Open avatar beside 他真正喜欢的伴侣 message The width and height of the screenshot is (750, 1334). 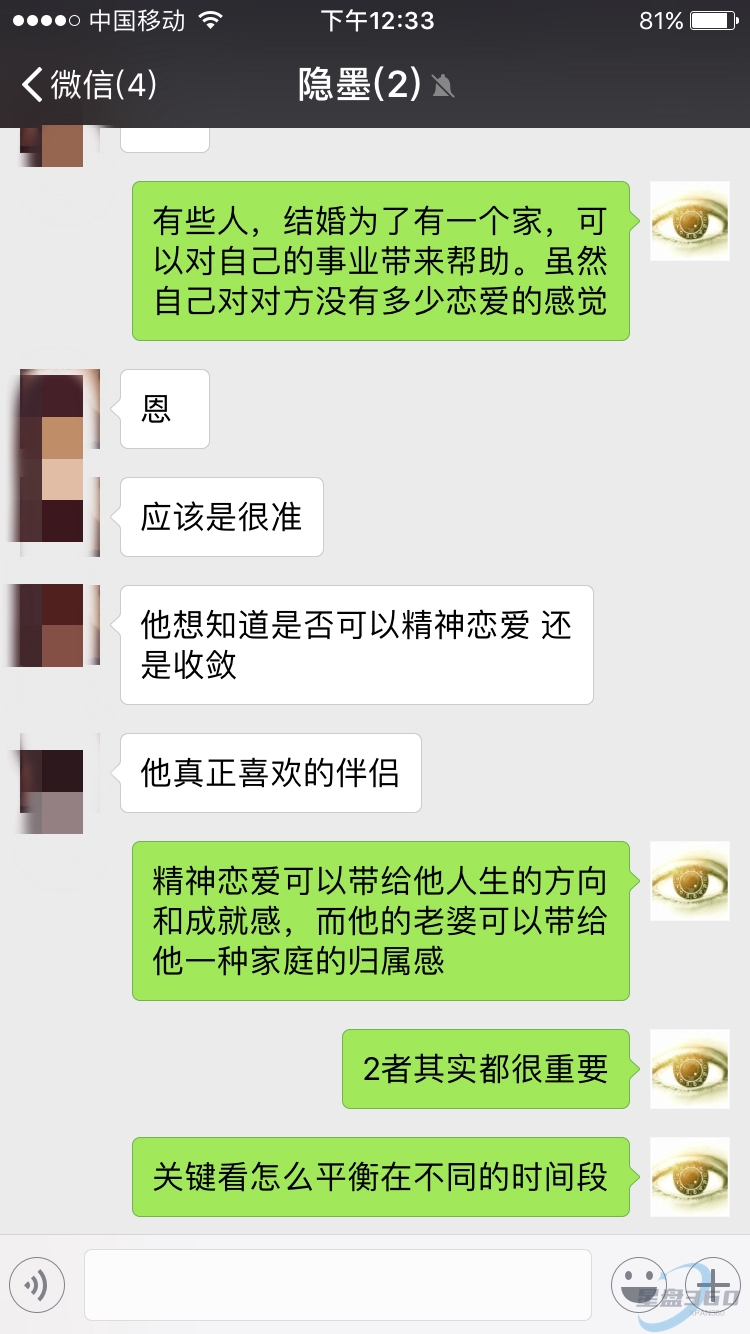click(59, 772)
